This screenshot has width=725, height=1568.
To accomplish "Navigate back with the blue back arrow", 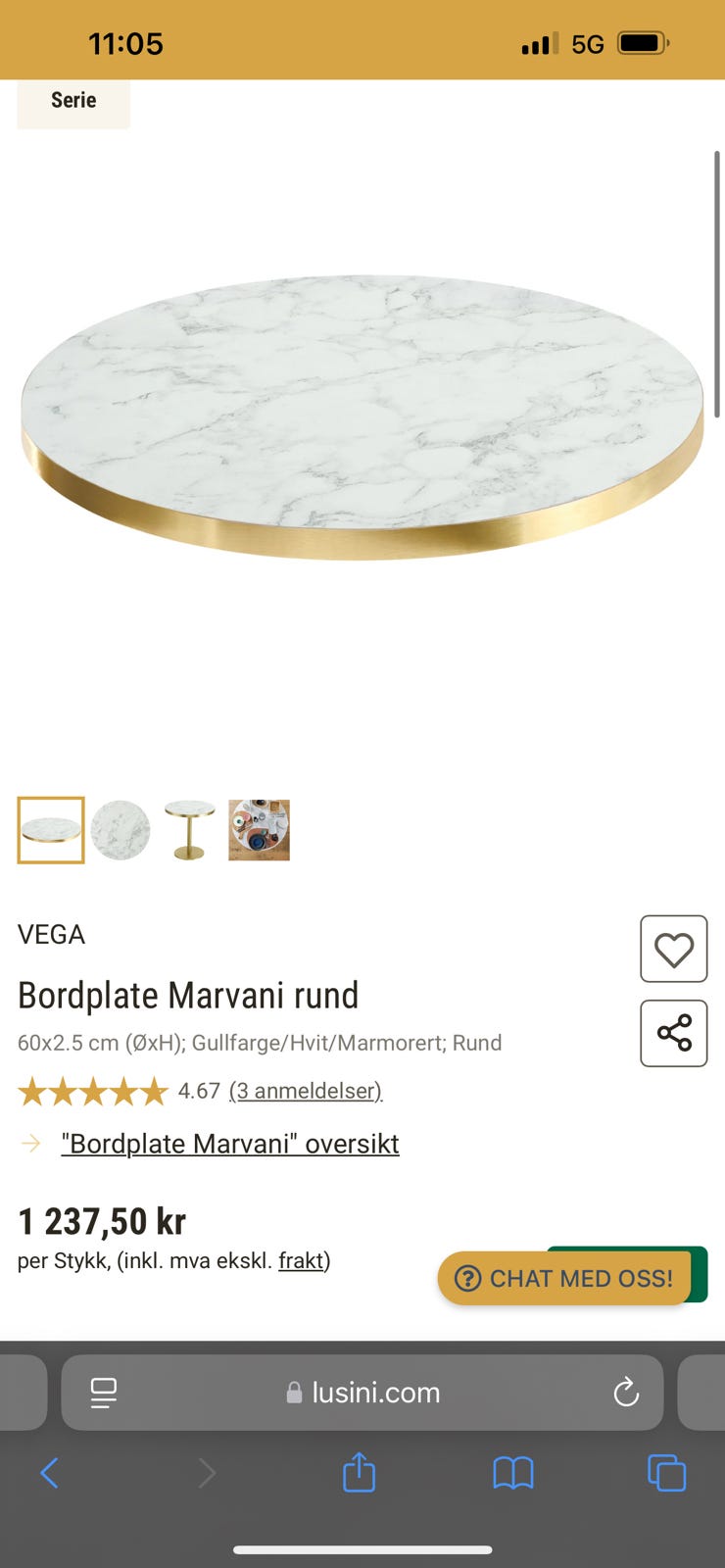I will [x=50, y=1472].
